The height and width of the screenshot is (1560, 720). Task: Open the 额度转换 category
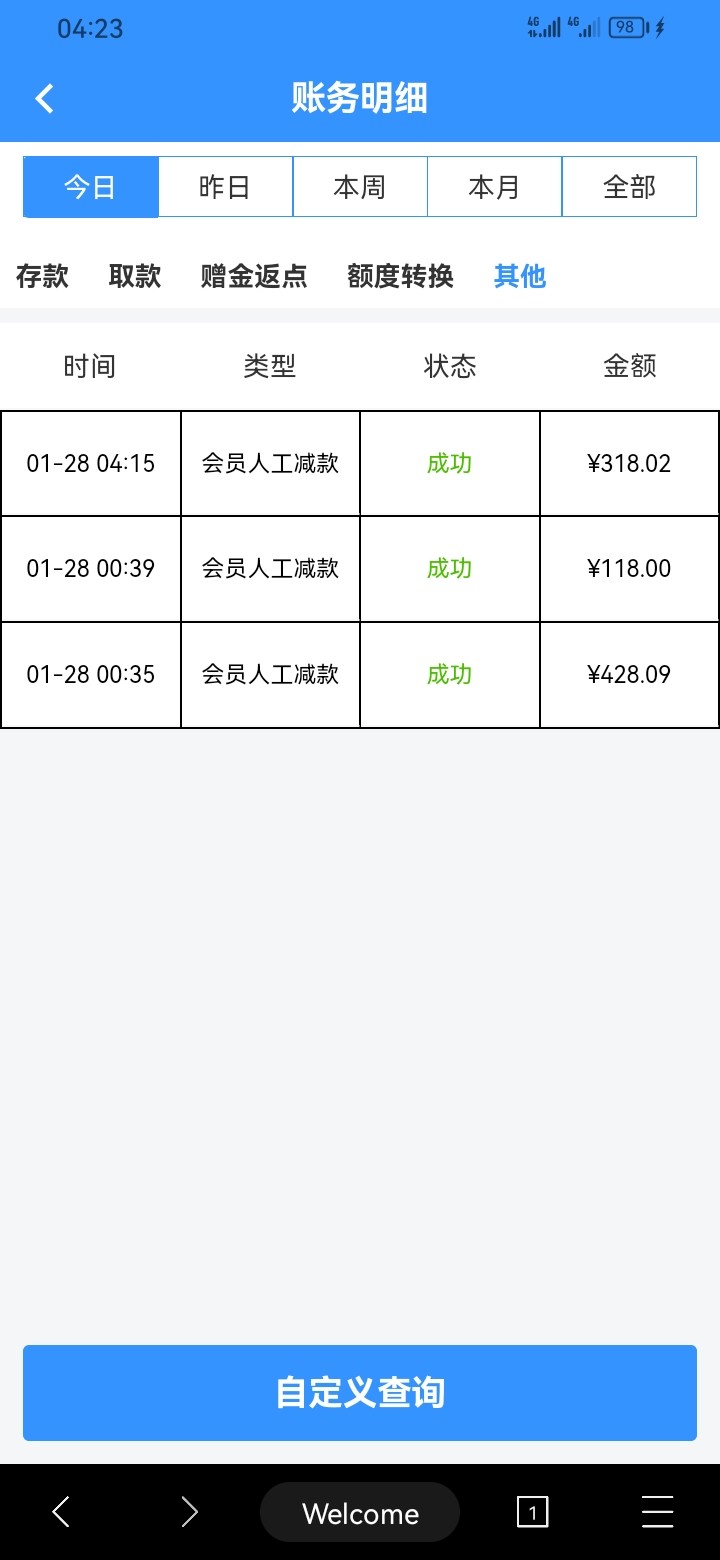(x=400, y=276)
